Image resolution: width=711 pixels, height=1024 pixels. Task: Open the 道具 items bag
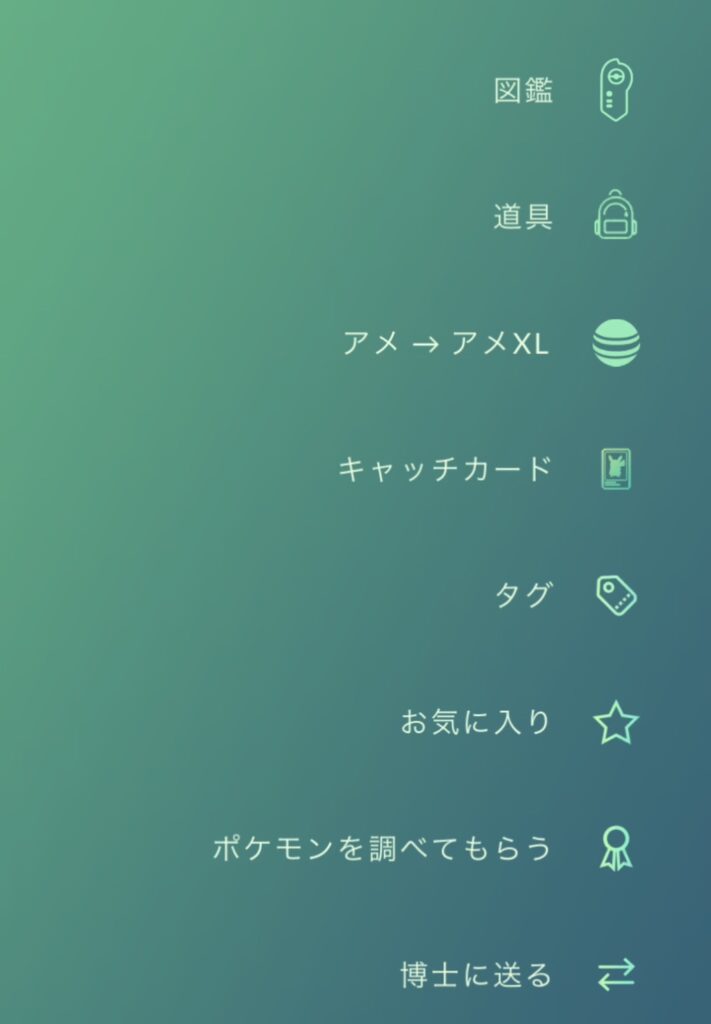point(614,216)
